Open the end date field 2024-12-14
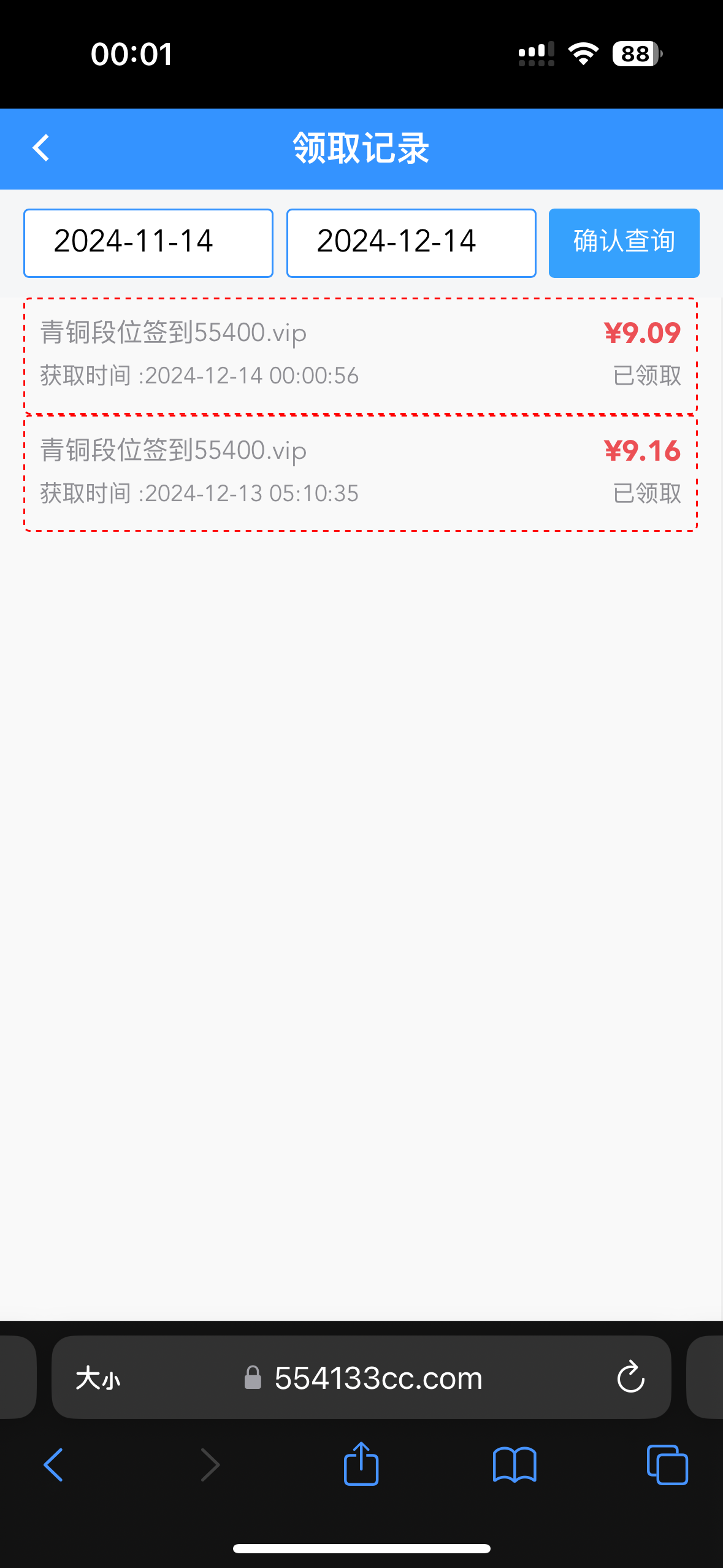This screenshot has height=1568, width=723. pyautogui.click(x=411, y=243)
